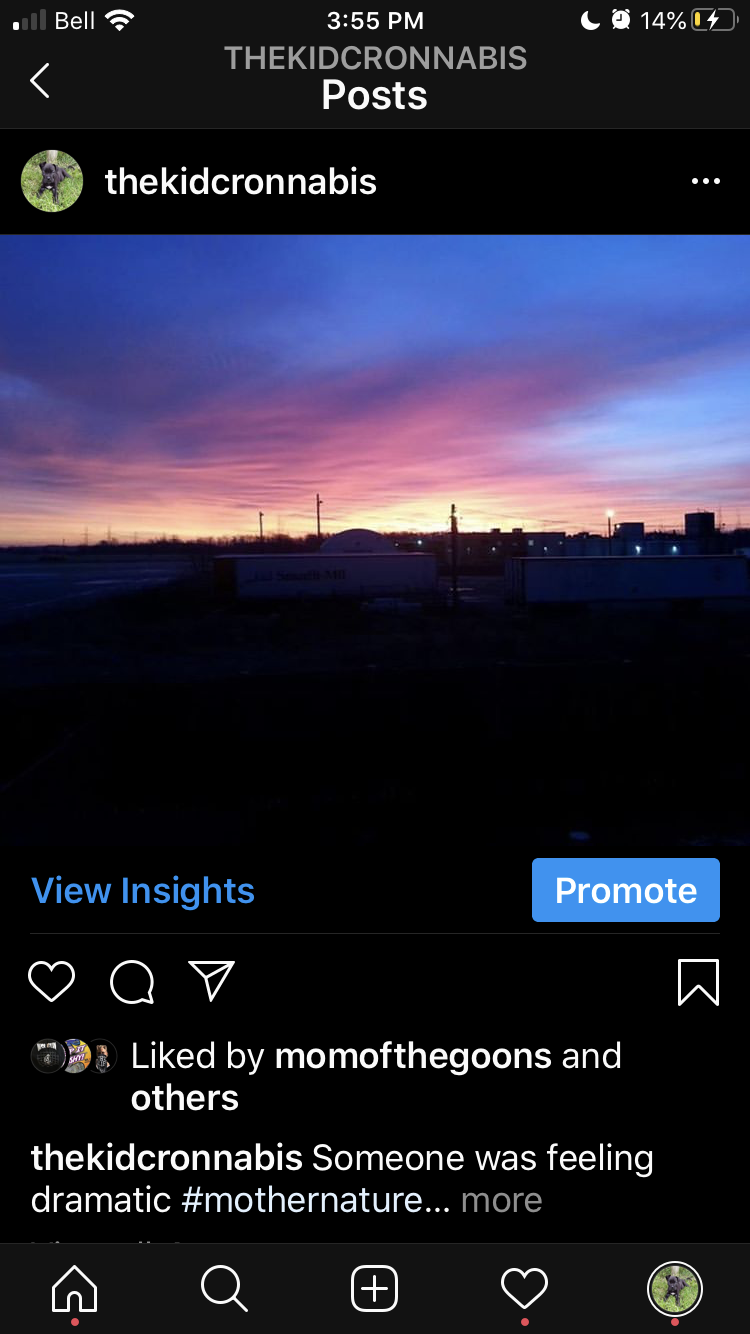Tap View Insights for this post
The image size is (750, 1334).
[x=143, y=890]
